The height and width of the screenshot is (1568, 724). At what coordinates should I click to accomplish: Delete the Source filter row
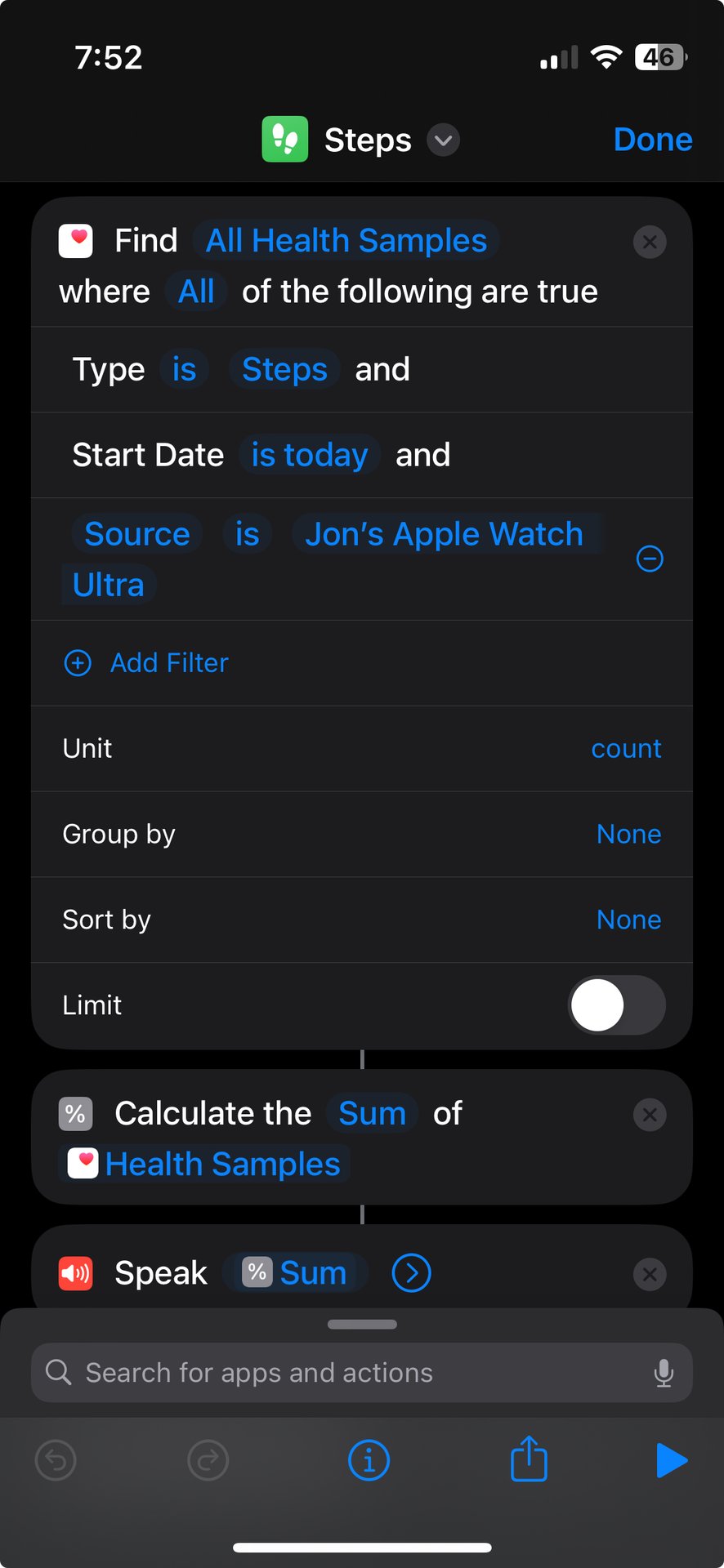pyautogui.click(x=650, y=559)
